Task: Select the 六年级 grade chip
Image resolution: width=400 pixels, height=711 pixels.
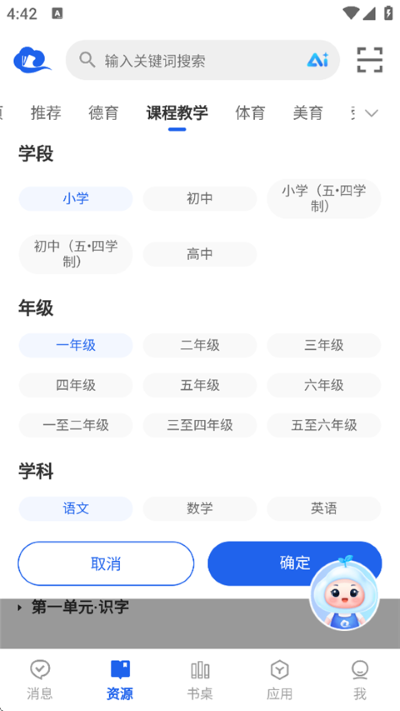Action: pos(324,385)
